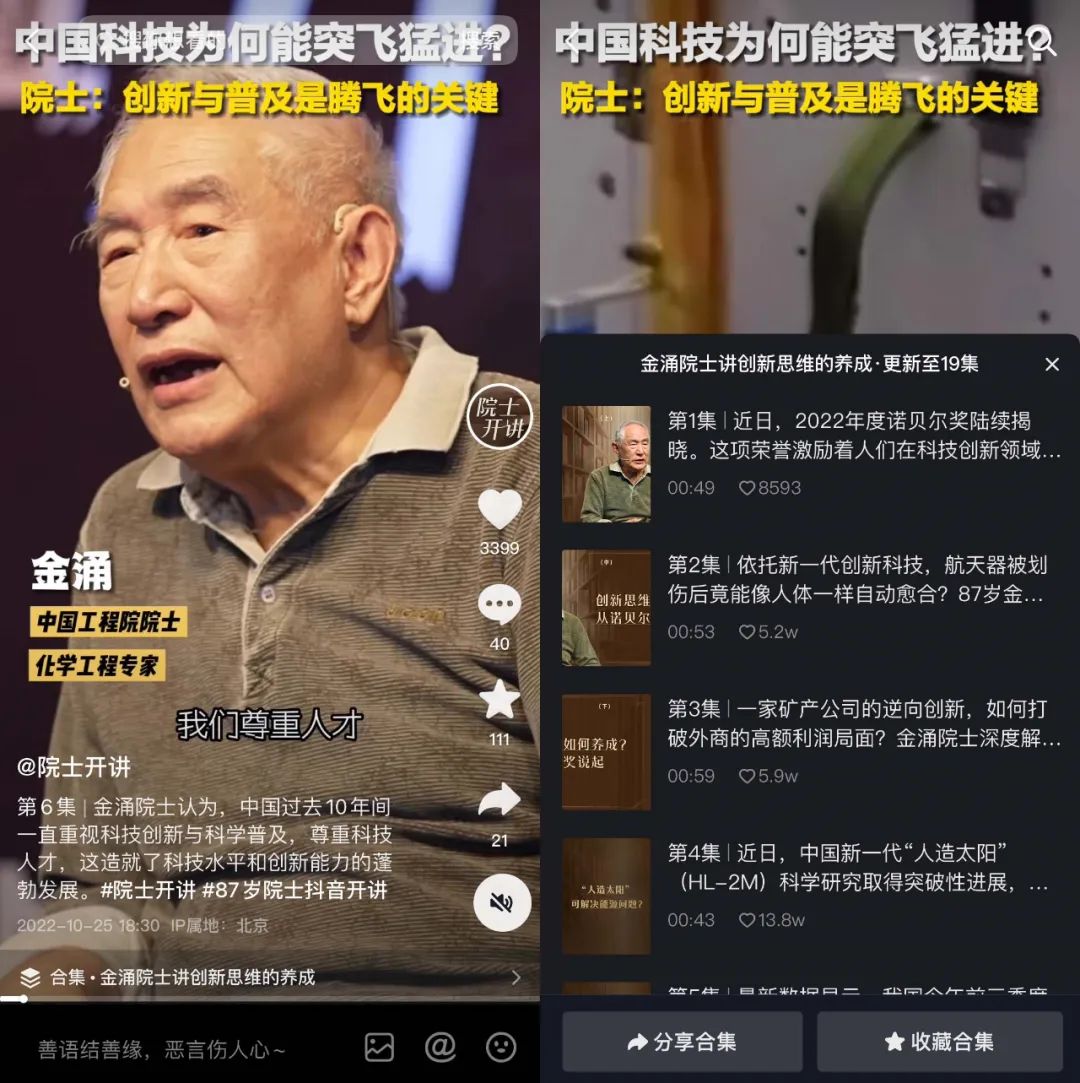Open the @院士开讲 username link
This screenshot has width=1080, height=1083.
(74, 768)
